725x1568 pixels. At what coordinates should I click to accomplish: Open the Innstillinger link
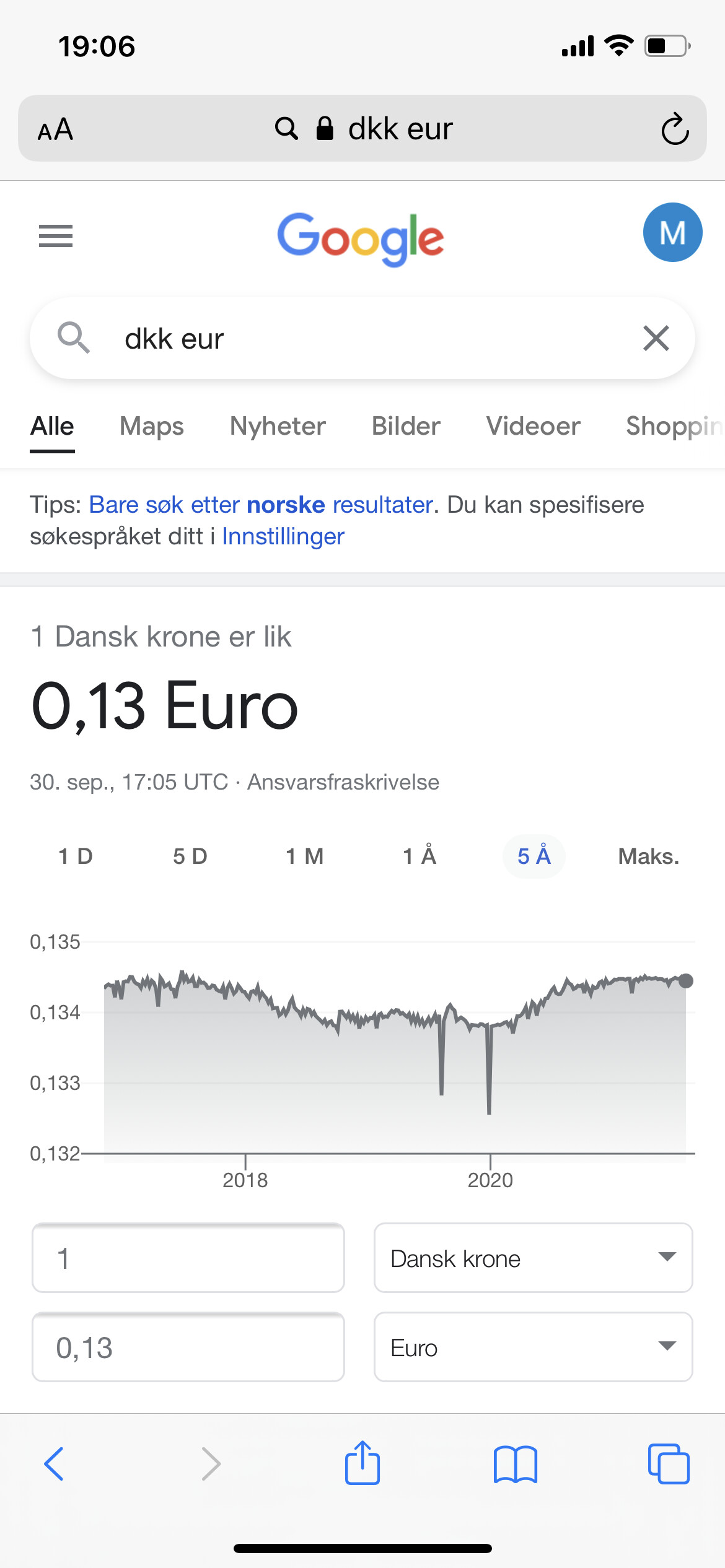(x=283, y=536)
